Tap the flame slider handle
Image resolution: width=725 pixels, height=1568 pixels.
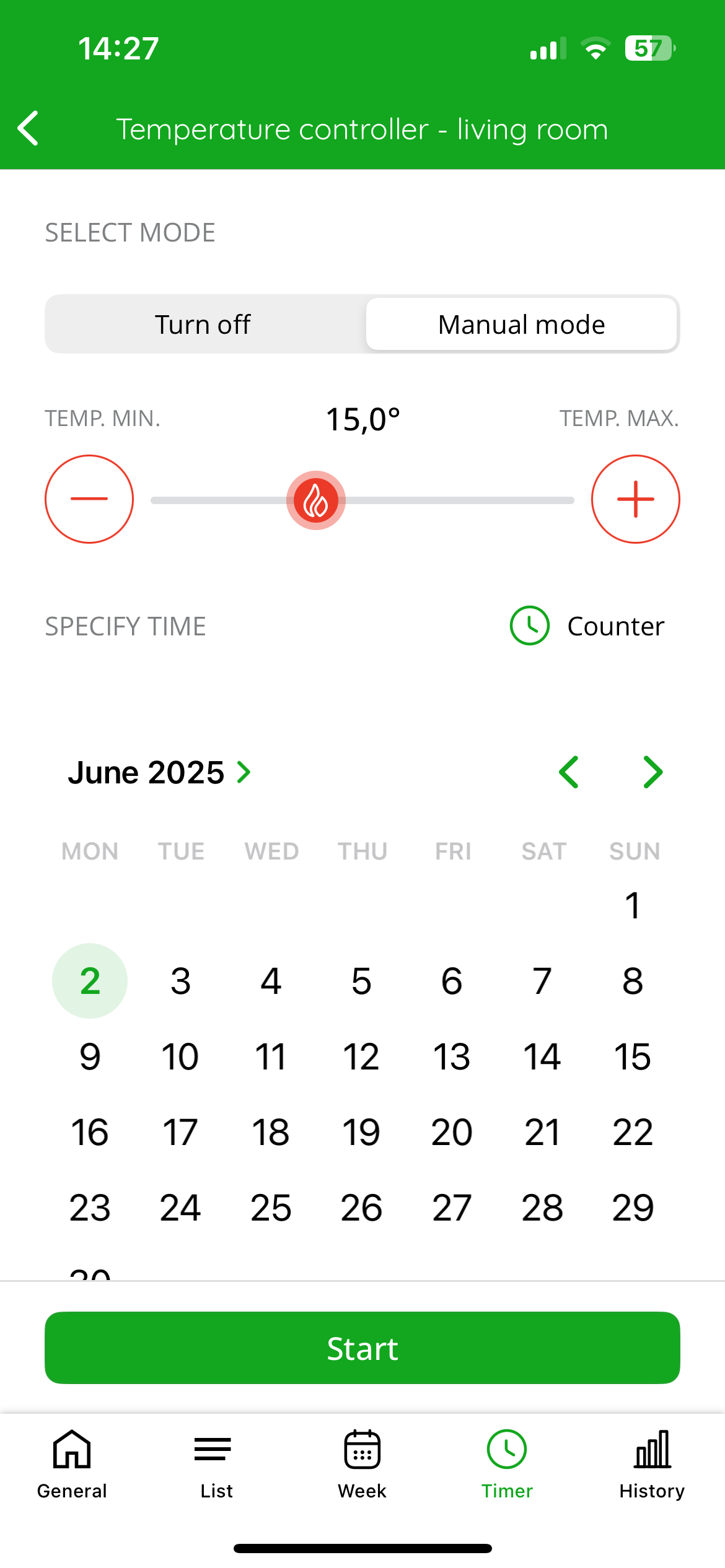click(315, 500)
